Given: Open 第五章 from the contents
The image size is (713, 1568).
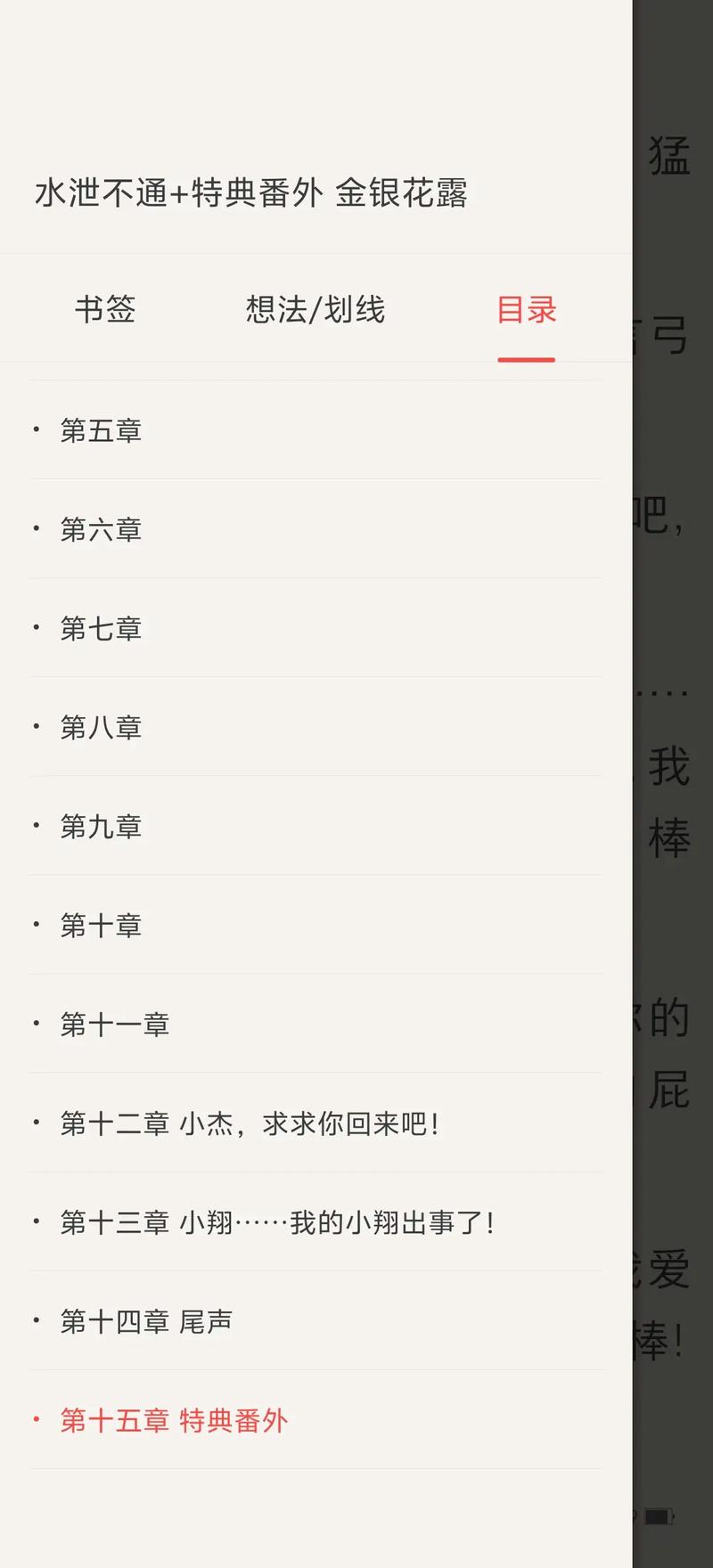Looking at the screenshot, I should click(x=316, y=430).
